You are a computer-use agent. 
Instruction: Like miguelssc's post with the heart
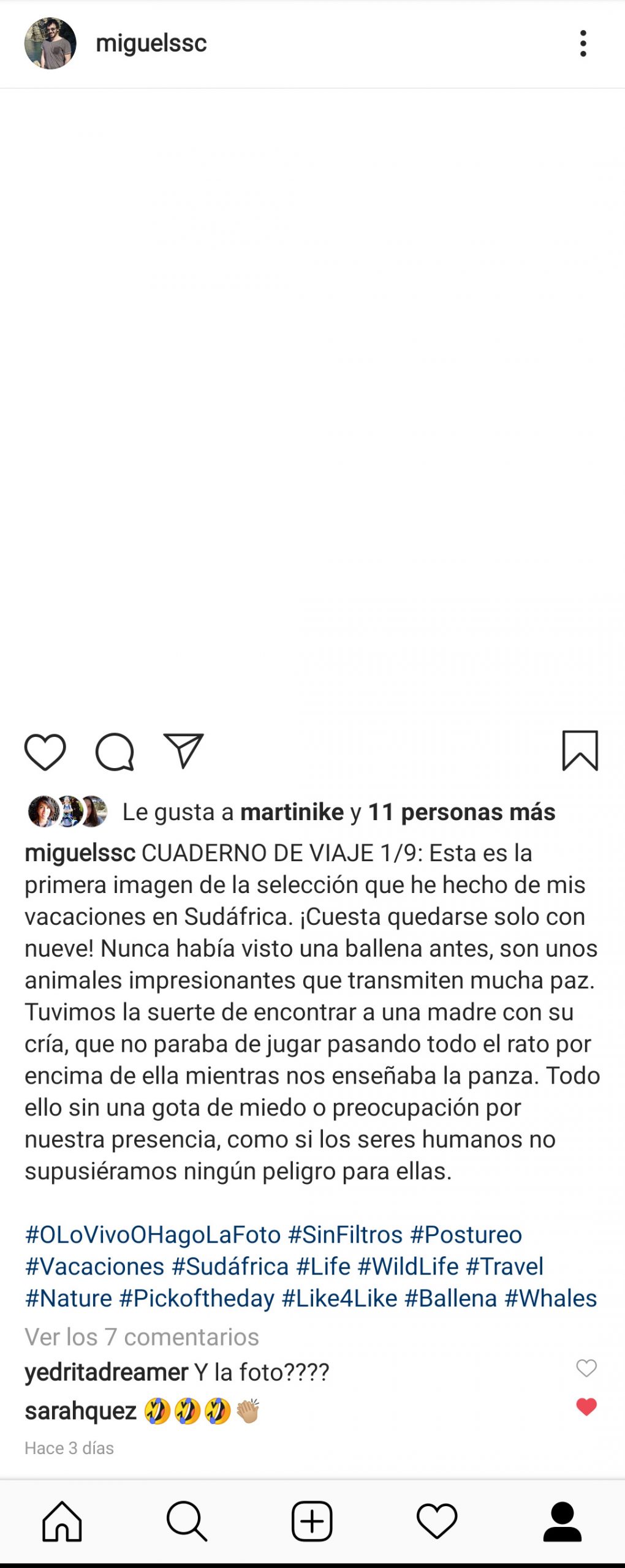(45, 752)
